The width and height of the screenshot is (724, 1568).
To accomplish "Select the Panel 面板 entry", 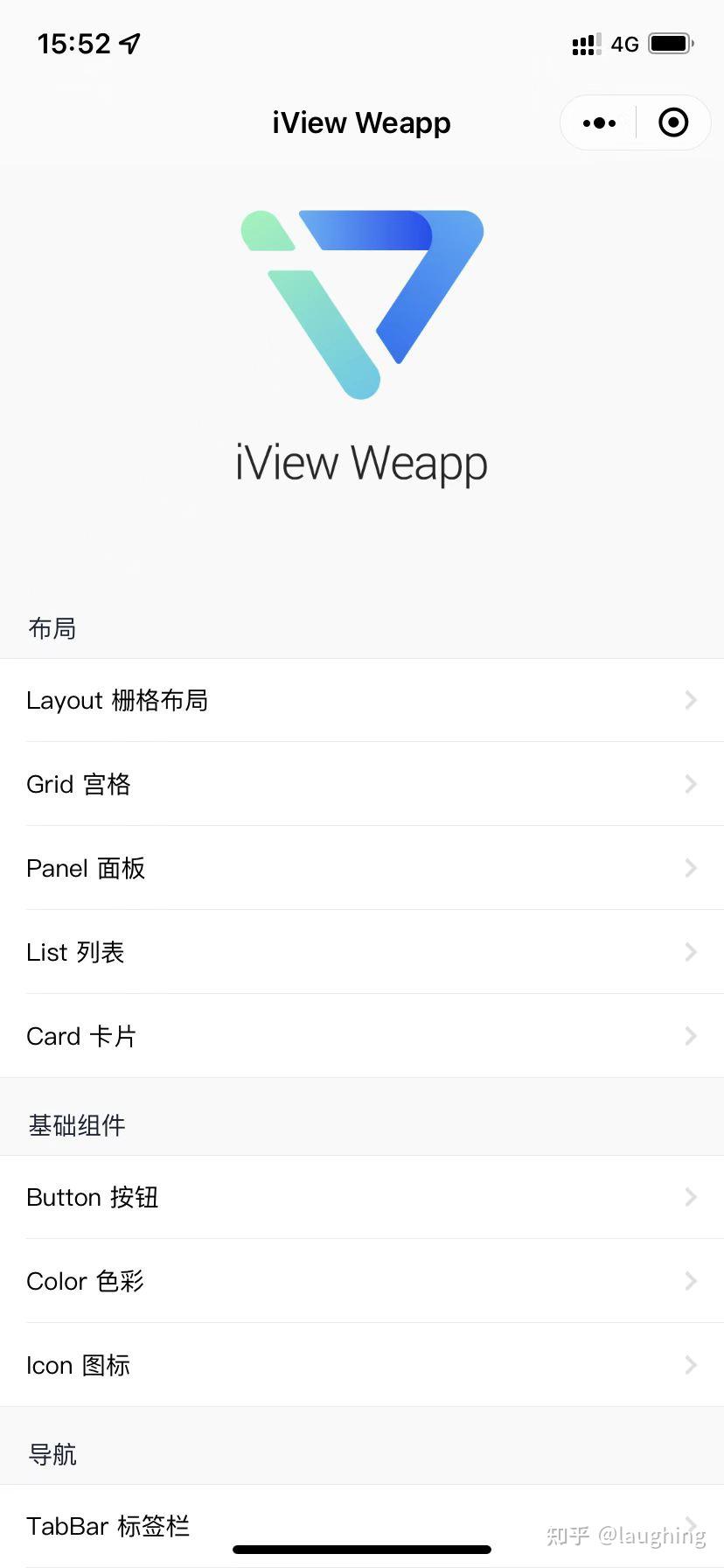I will coord(362,868).
